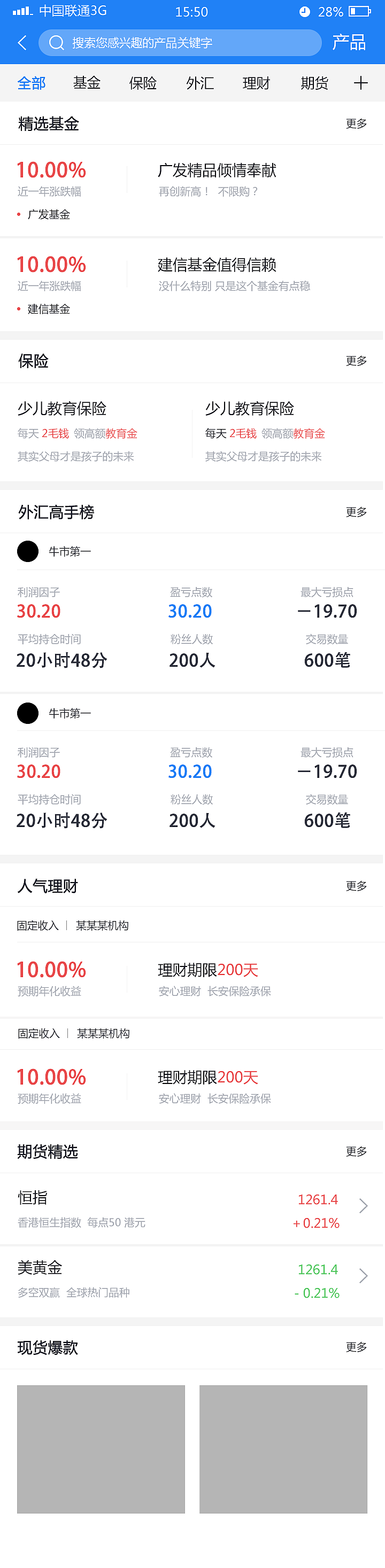
Task: Switch to the 期货 tab
Action: point(314,83)
